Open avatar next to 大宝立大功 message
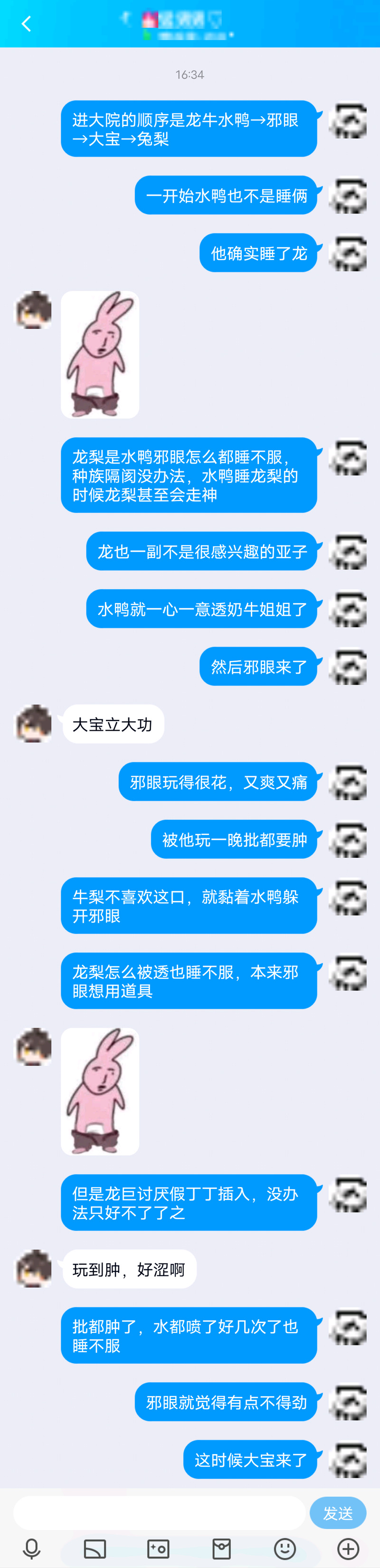380x1568 pixels. 34,723
